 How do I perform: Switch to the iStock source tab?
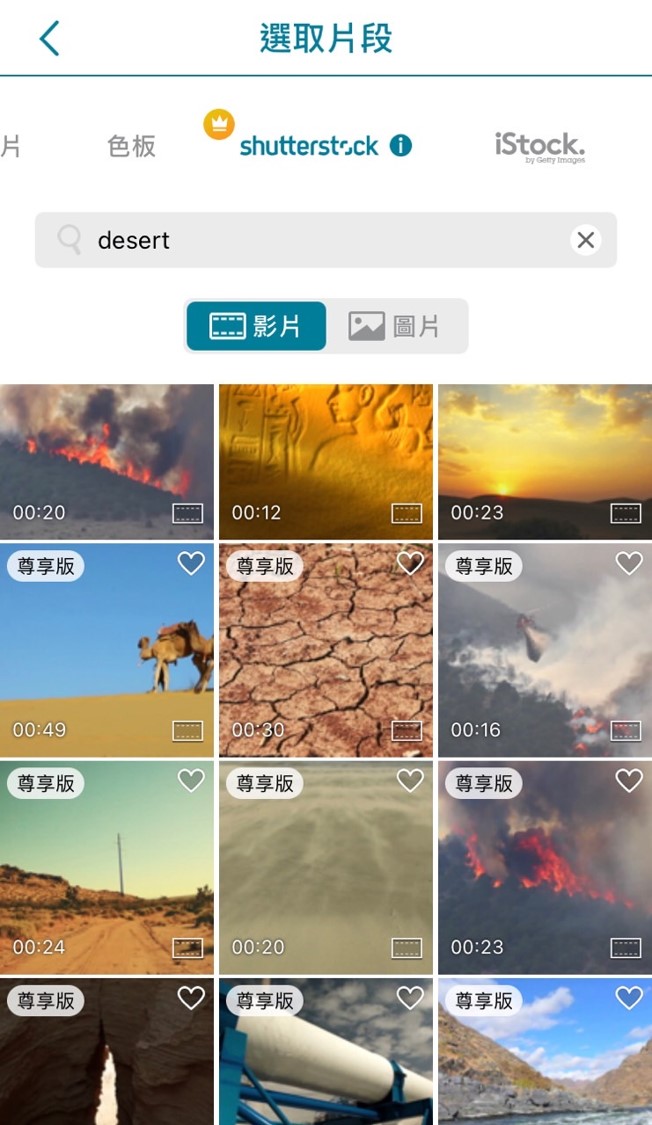tap(539, 146)
